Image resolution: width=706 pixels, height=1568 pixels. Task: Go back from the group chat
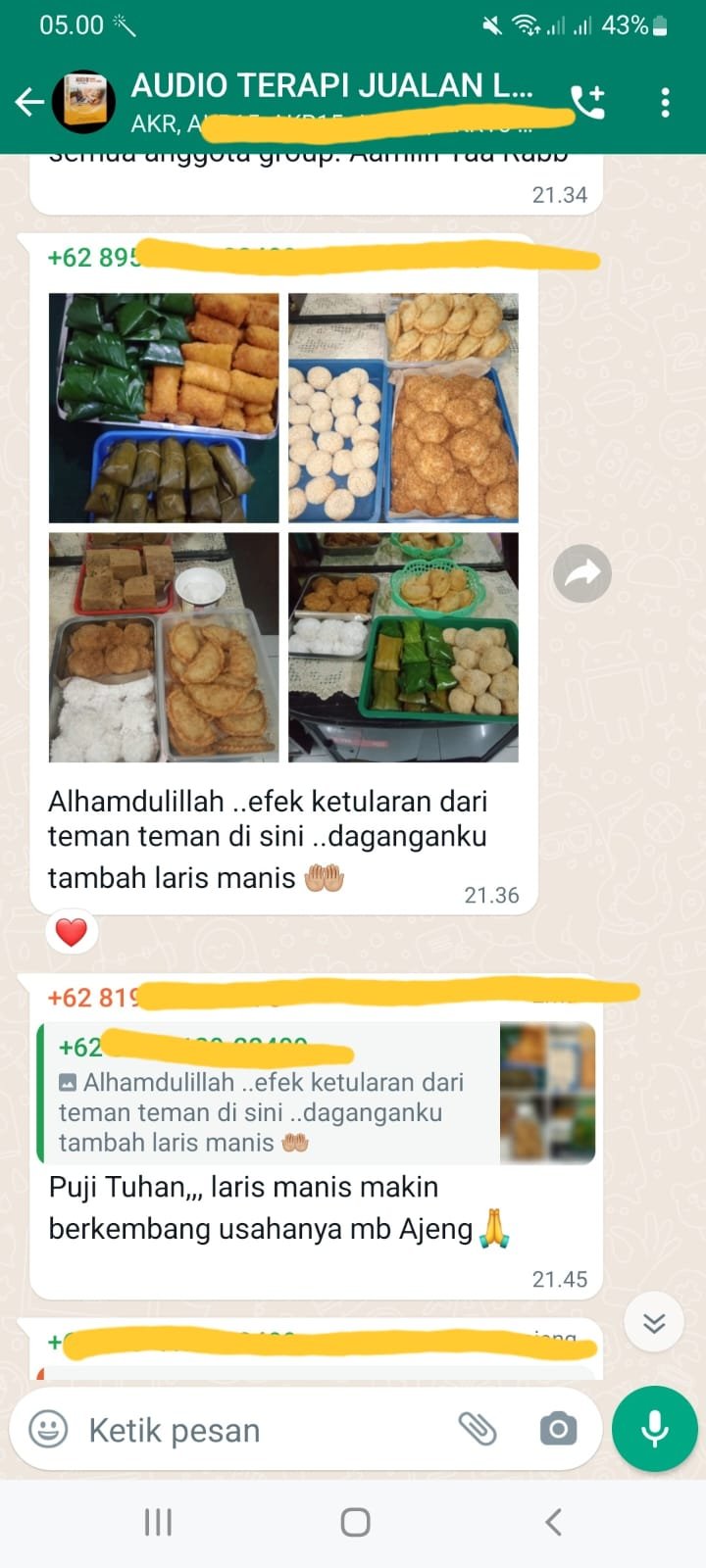pyautogui.click(x=29, y=101)
